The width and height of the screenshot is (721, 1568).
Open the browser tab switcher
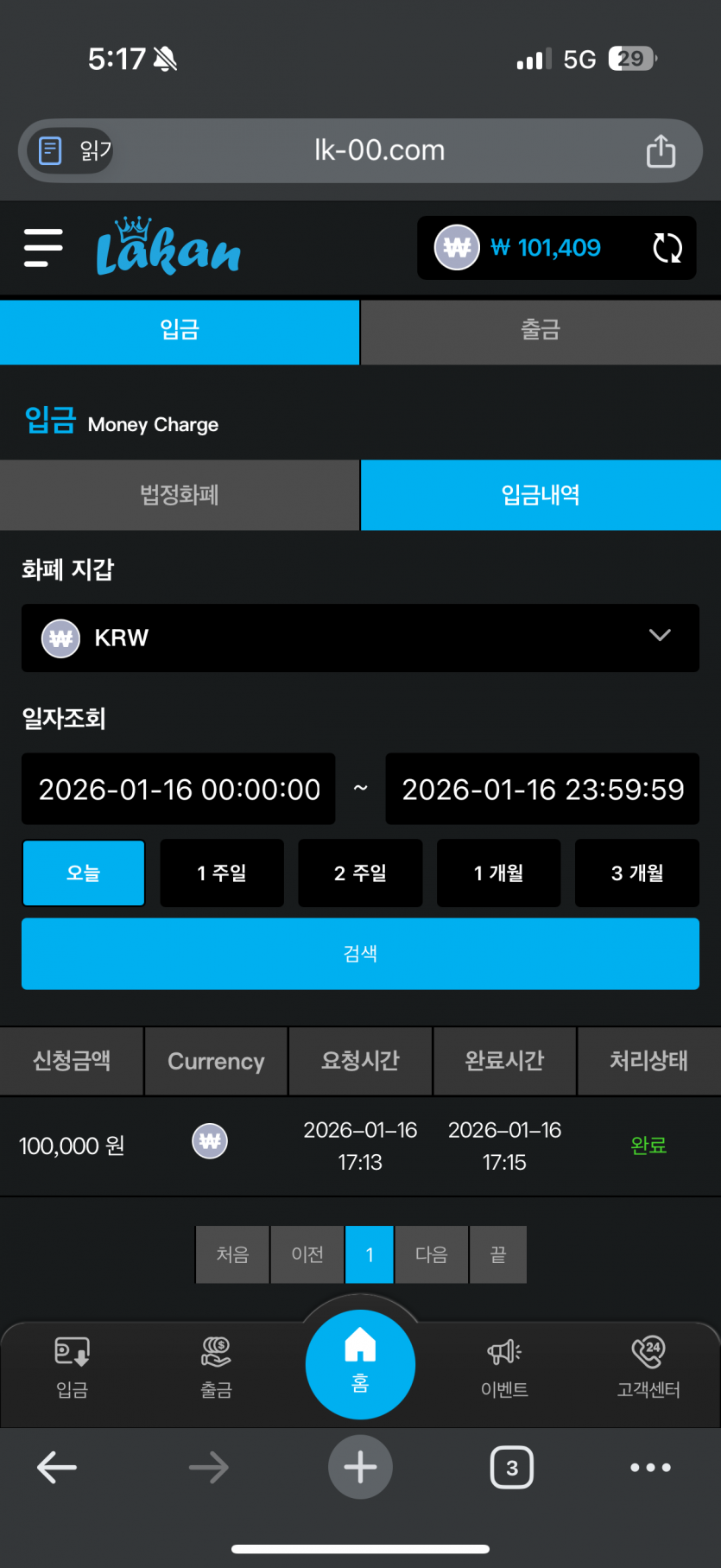(x=512, y=1467)
